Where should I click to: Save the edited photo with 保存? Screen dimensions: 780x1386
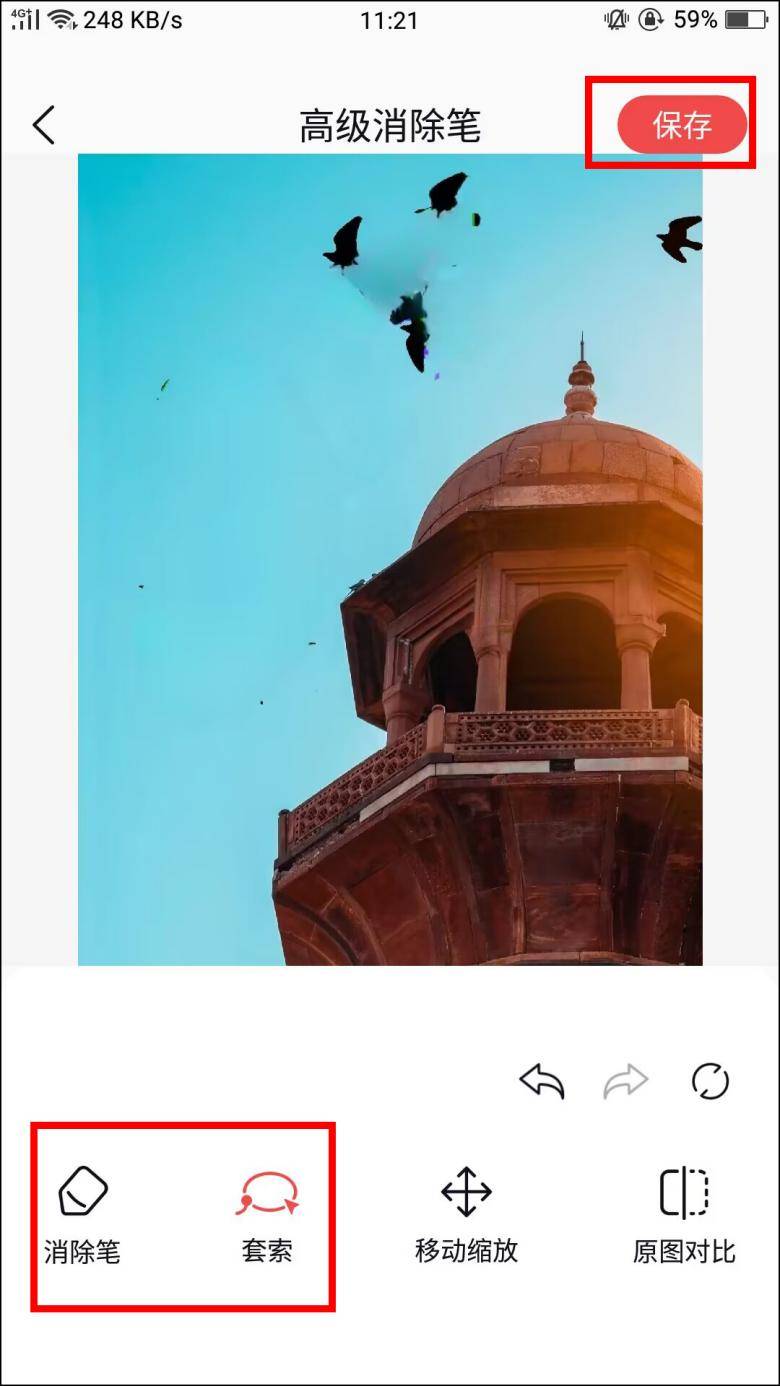click(682, 125)
